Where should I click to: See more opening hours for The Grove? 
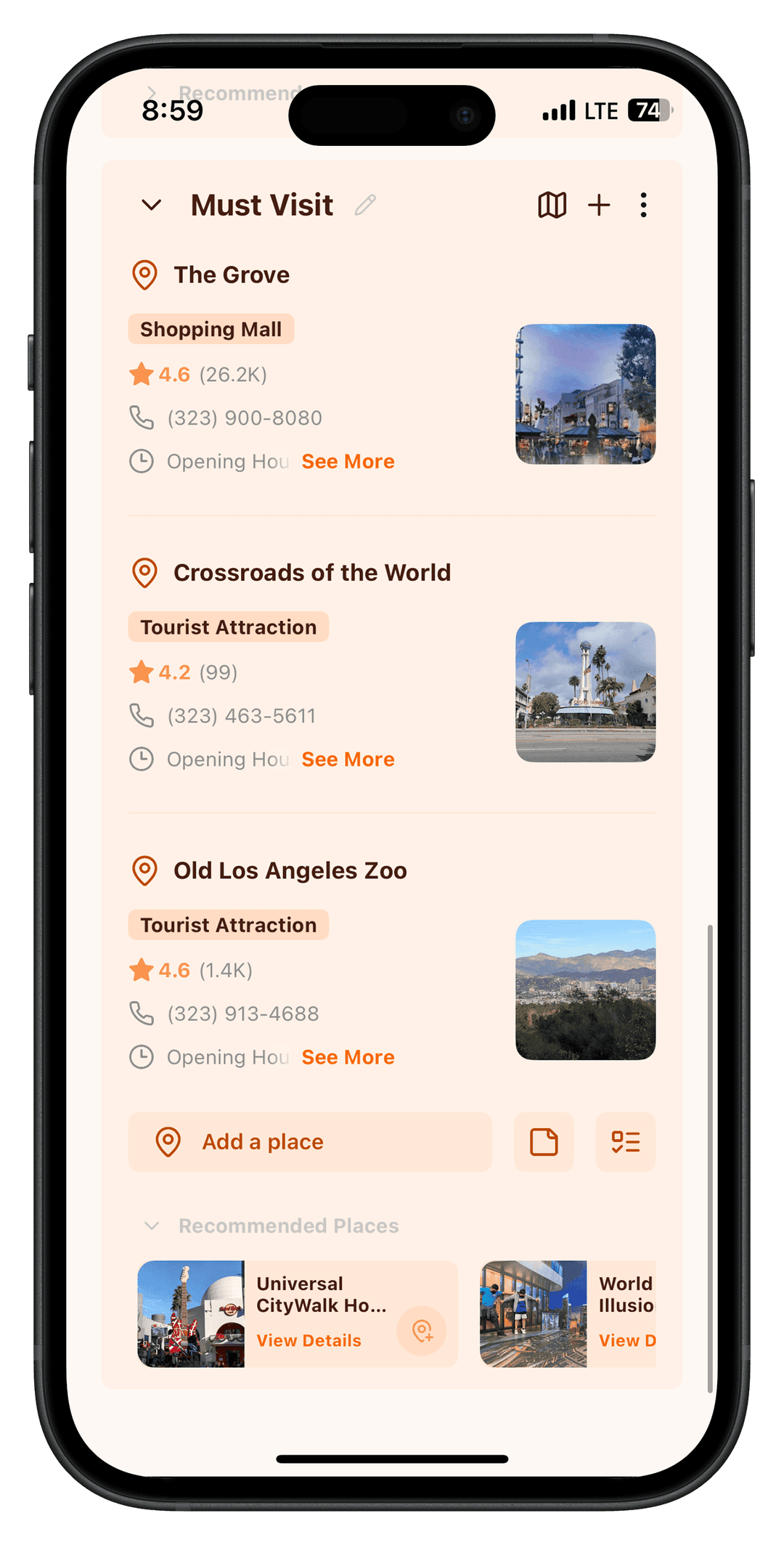click(x=348, y=462)
